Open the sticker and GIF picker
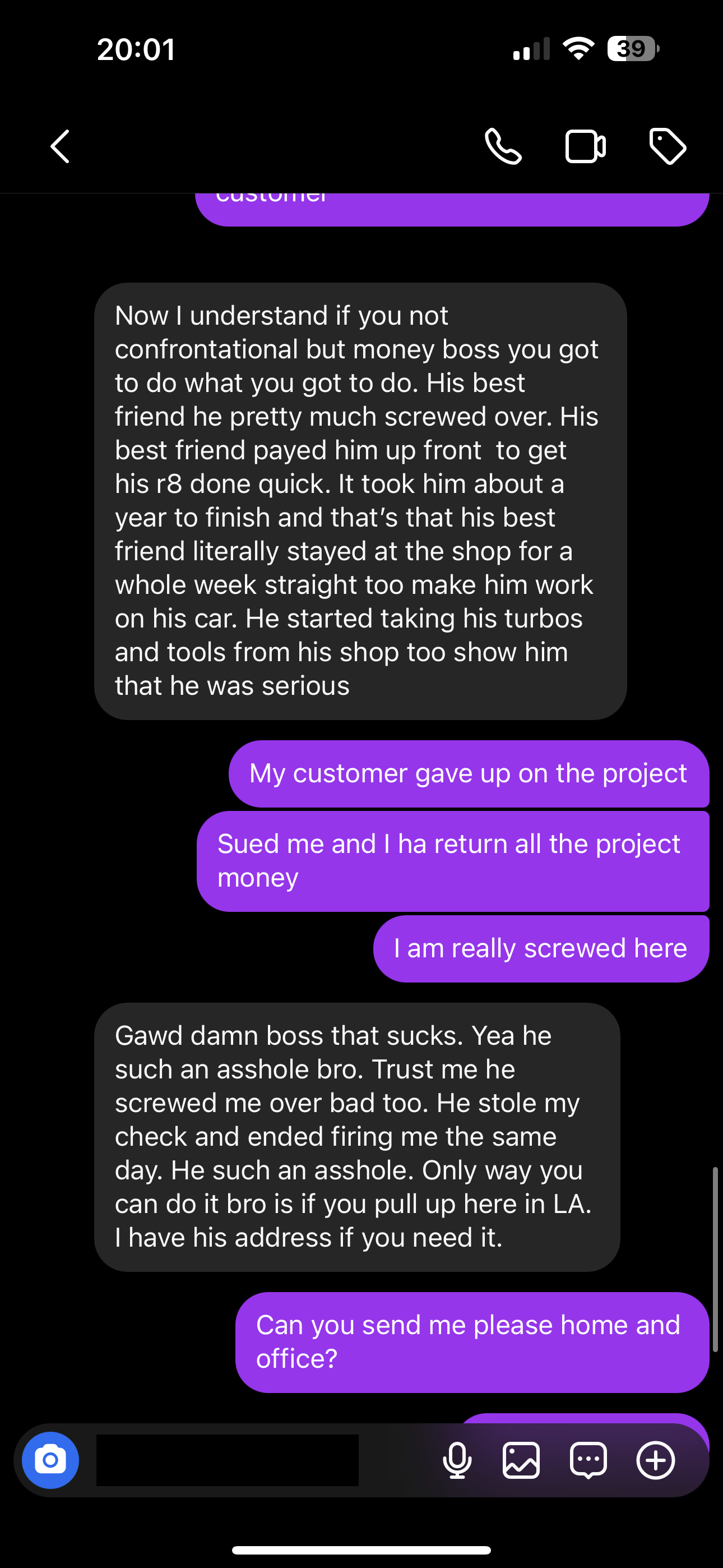Viewport: 723px width, 1568px height. pos(588,1460)
